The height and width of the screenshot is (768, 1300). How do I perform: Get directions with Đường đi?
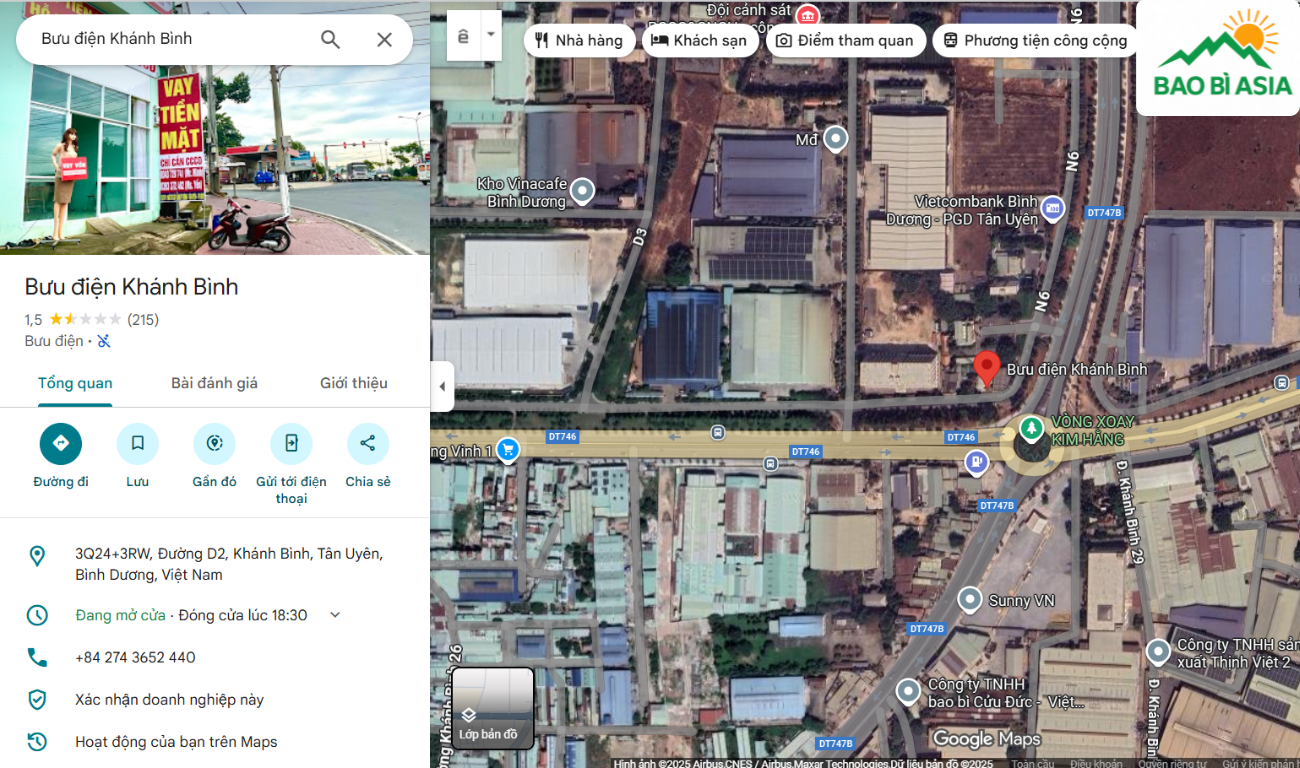click(61, 444)
